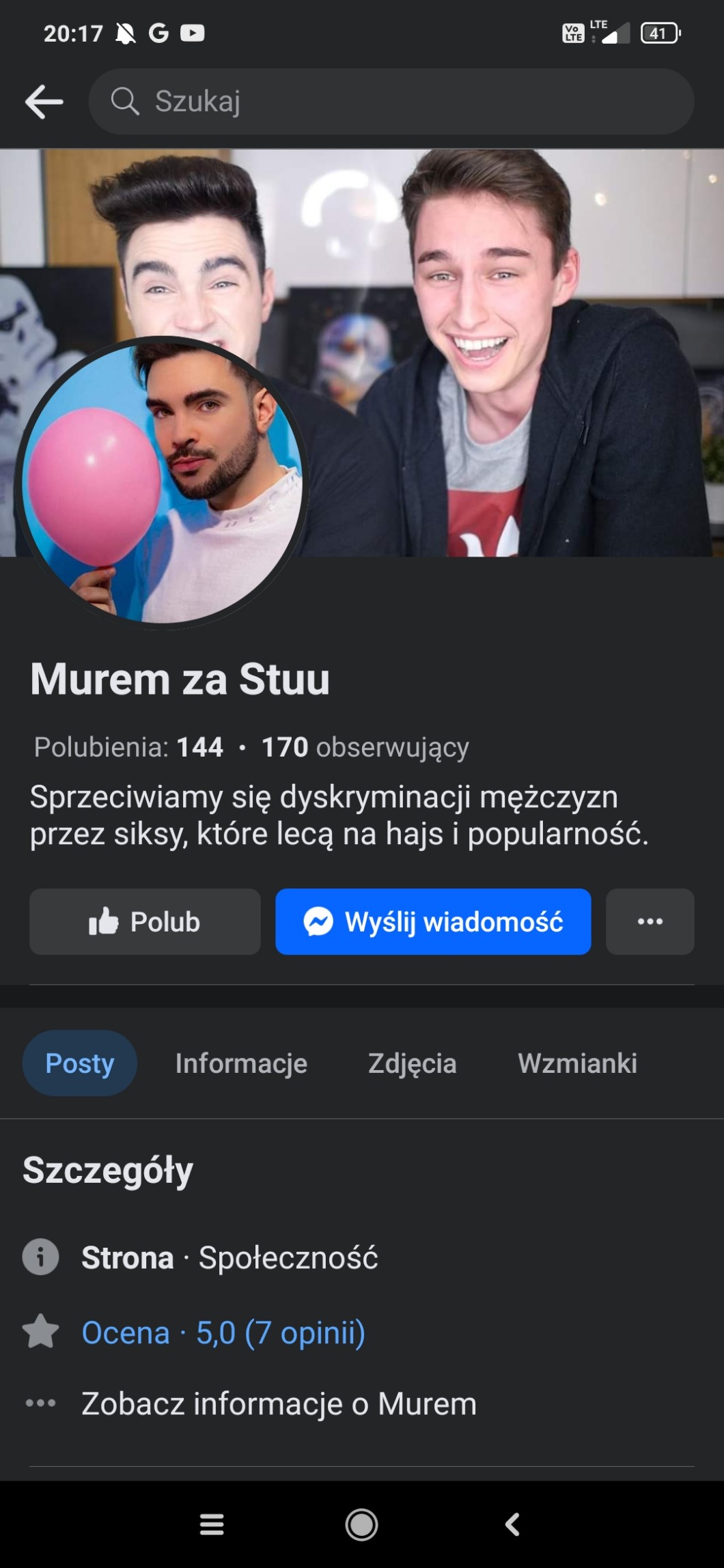Image resolution: width=724 pixels, height=1568 pixels.
Task: Open the Ocena 5,0 reviews link
Action: point(223,1332)
